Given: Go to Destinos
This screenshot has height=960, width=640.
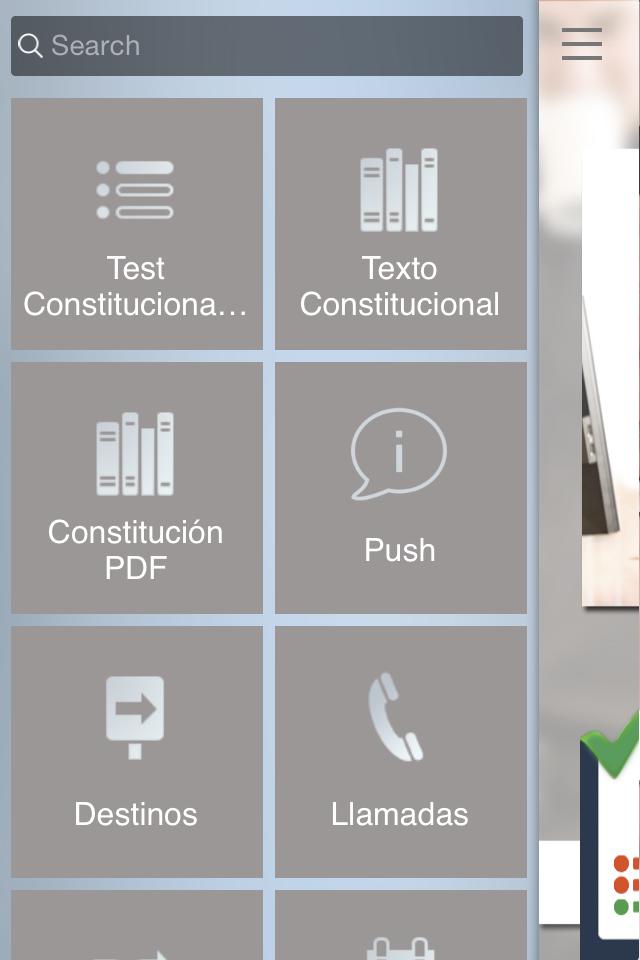Looking at the screenshot, I should [x=137, y=752].
